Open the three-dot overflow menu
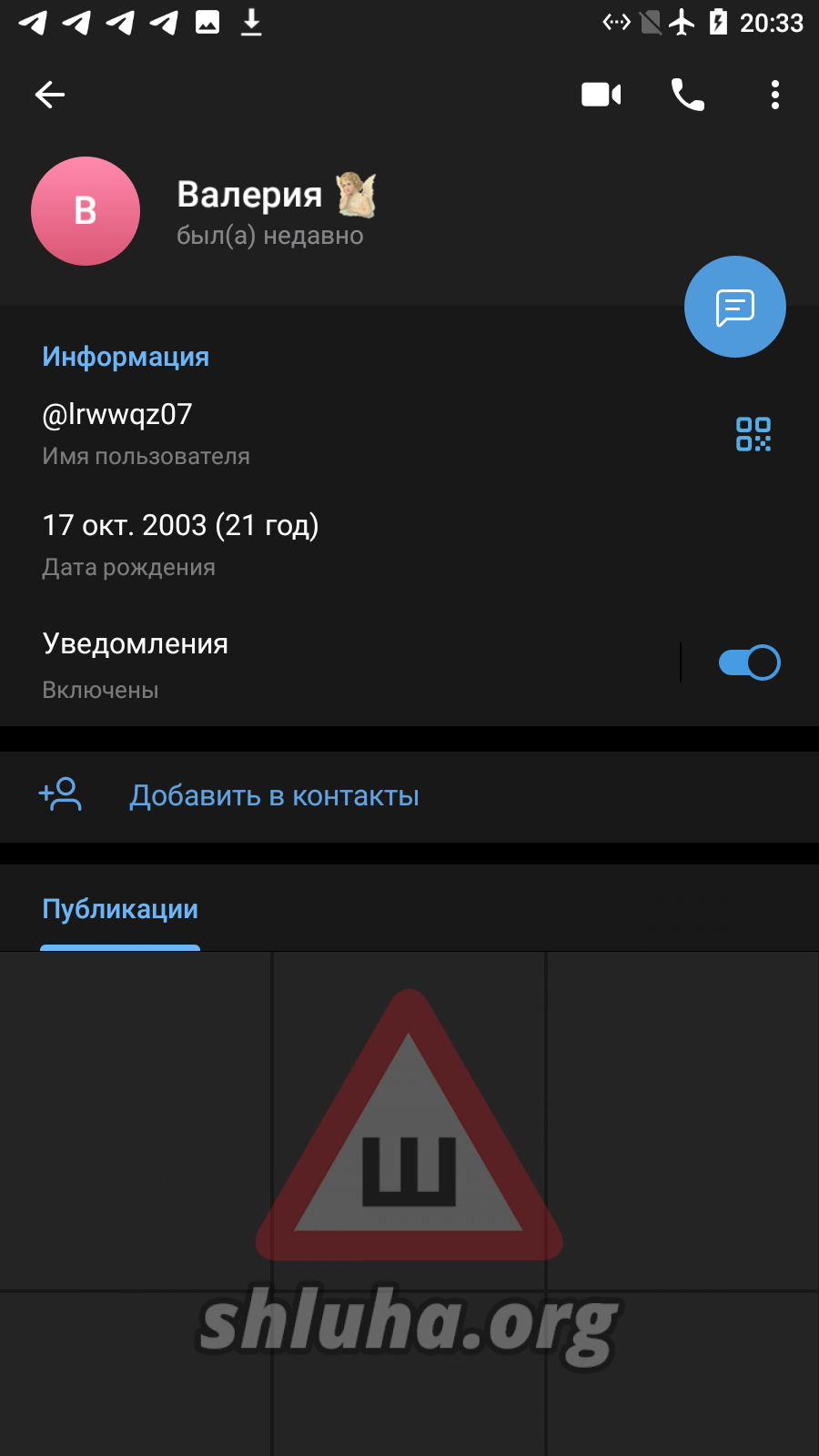 (774, 95)
